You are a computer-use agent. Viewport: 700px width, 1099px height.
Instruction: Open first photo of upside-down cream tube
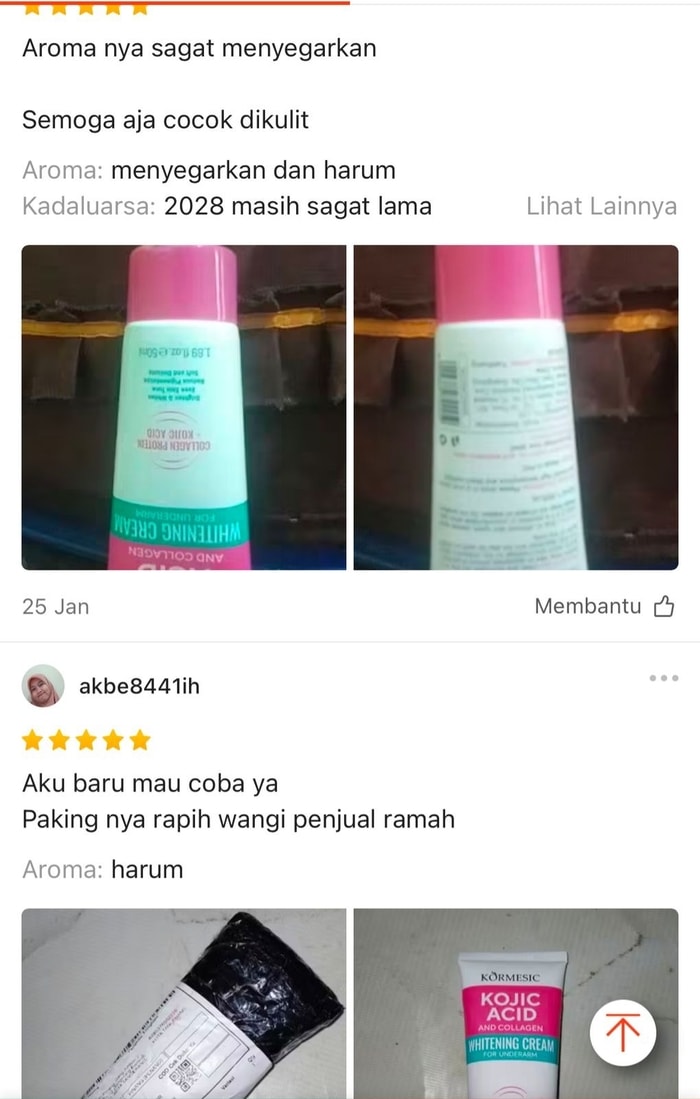coord(184,407)
